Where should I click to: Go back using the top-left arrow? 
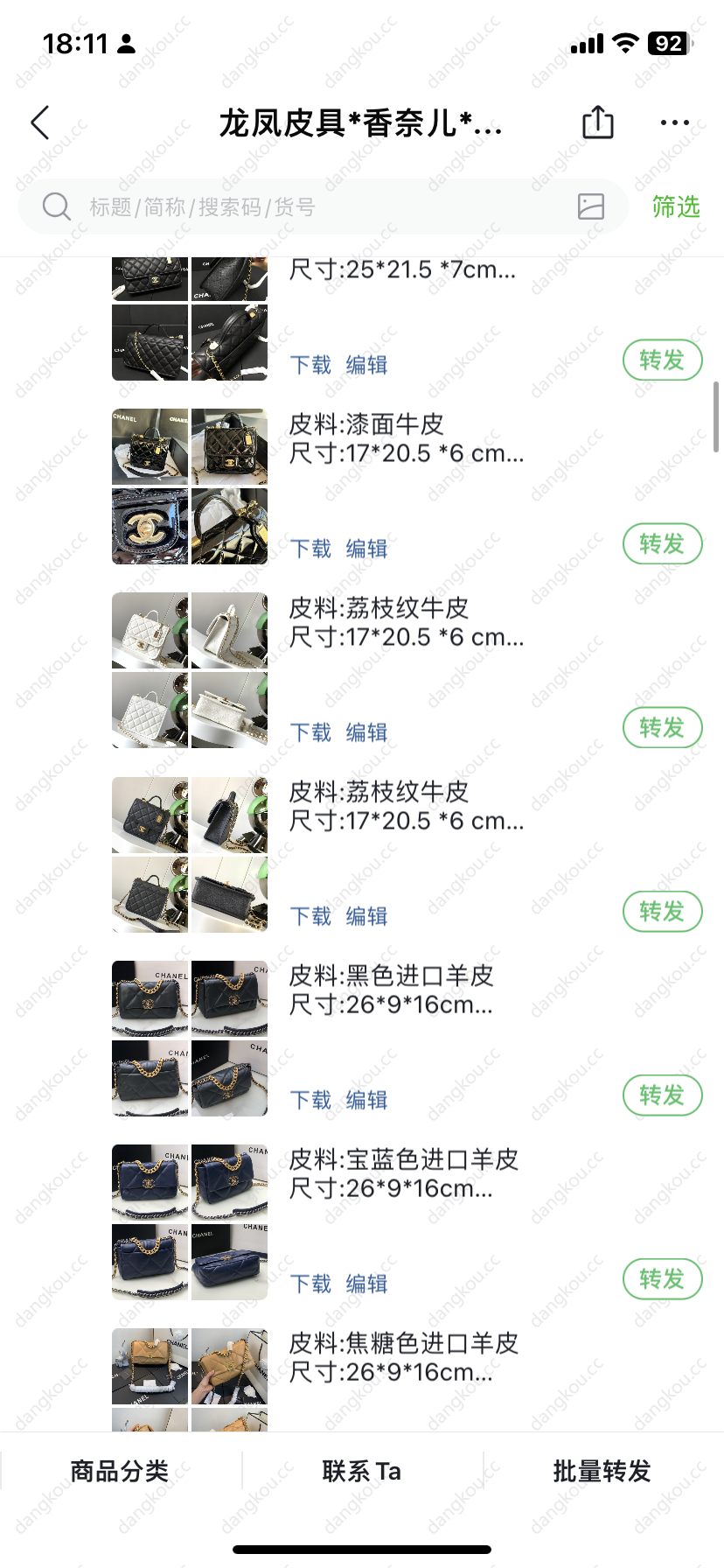pyautogui.click(x=40, y=122)
